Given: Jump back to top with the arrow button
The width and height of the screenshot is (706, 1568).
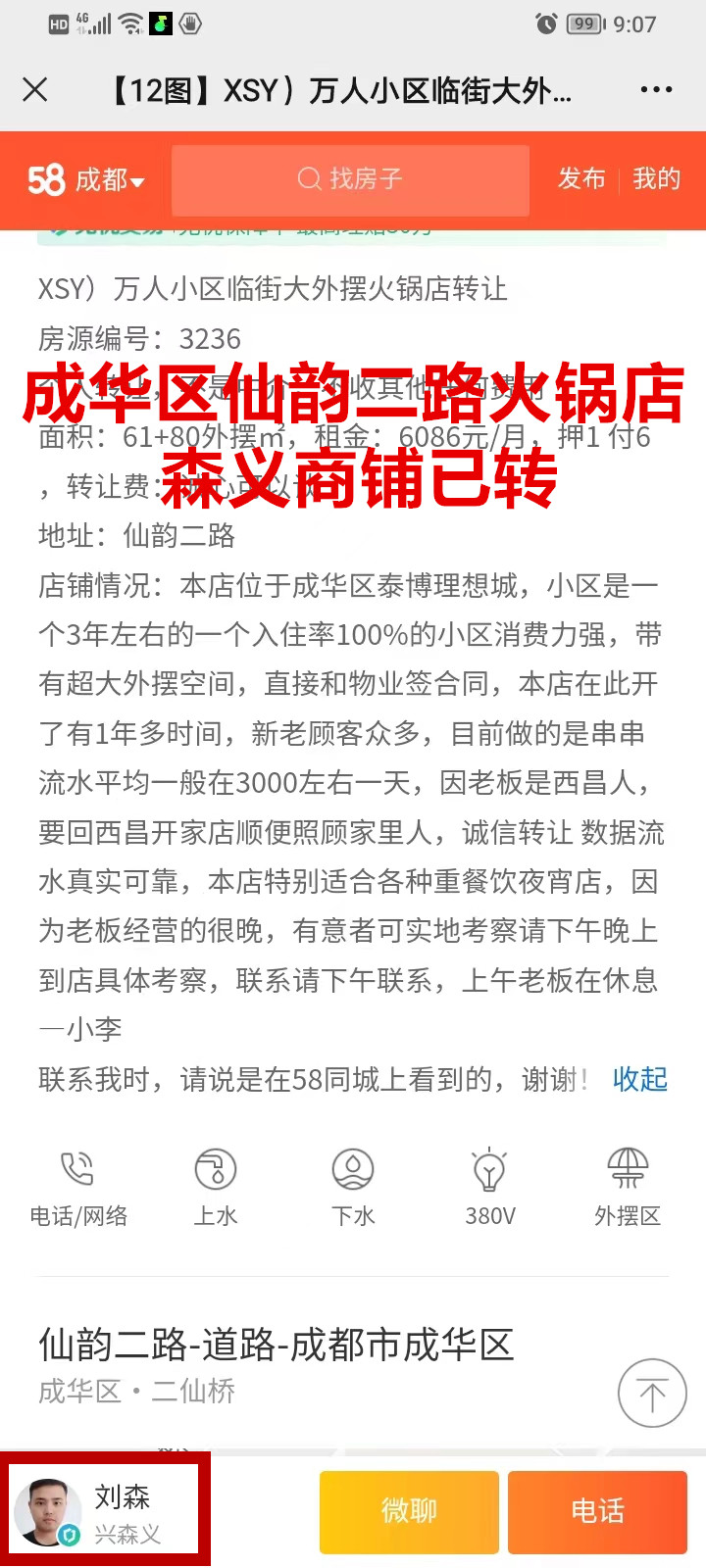Looking at the screenshot, I should pyautogui.click(x=652, y=1394).
